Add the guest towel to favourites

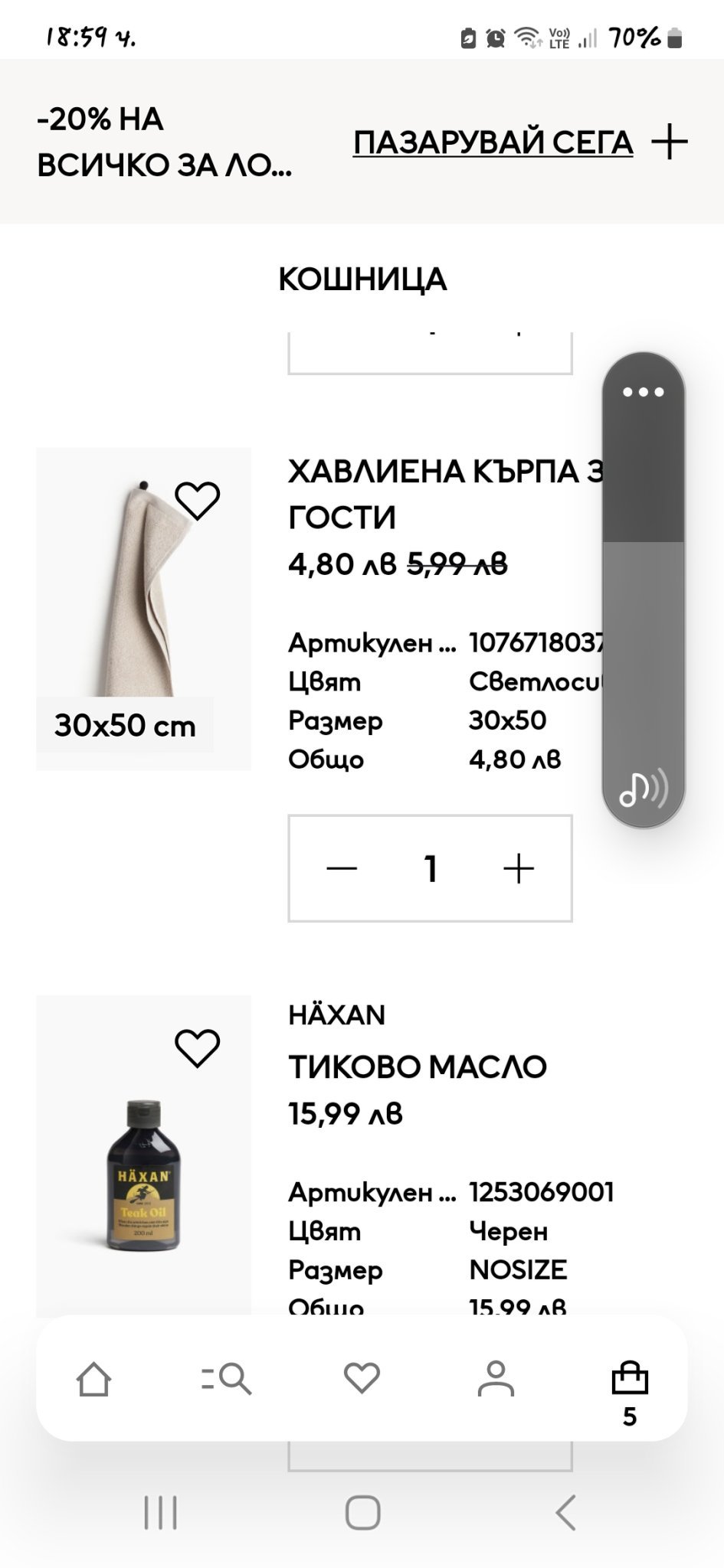(198, 501)
